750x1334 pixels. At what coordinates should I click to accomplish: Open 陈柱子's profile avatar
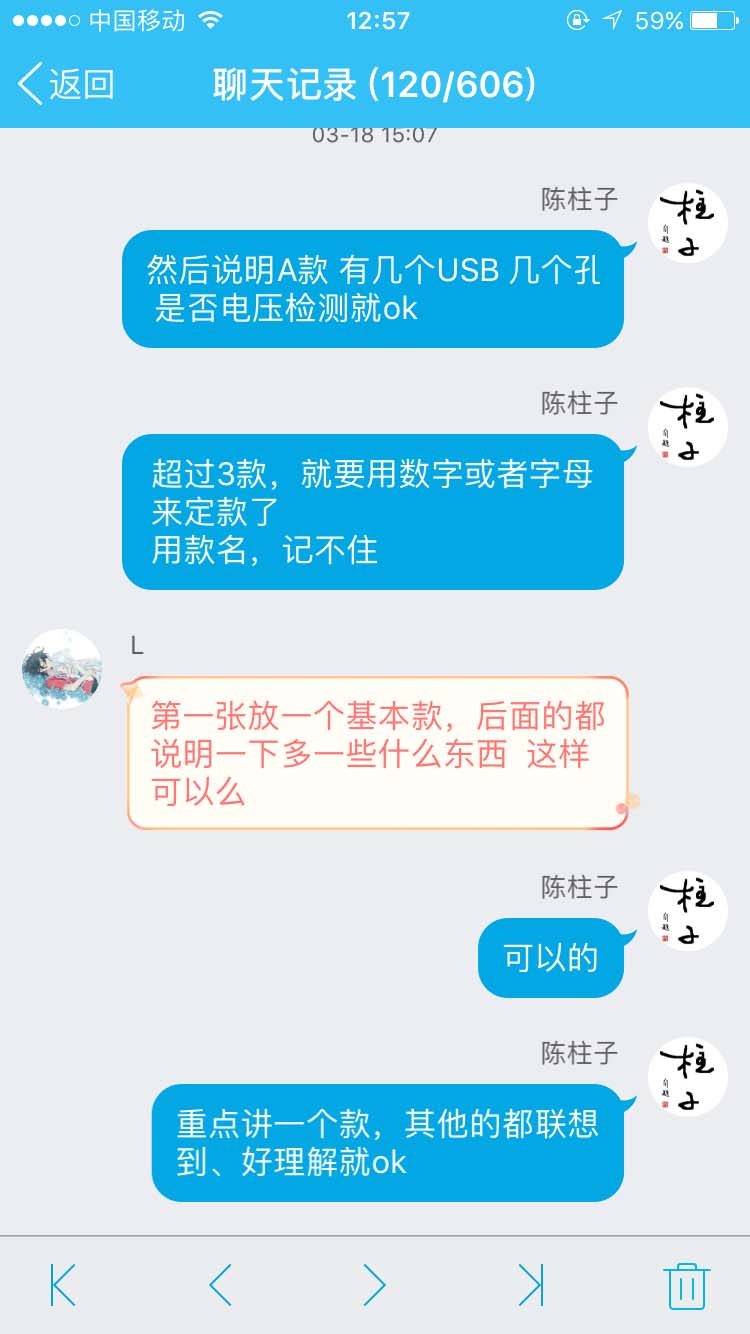687,222
